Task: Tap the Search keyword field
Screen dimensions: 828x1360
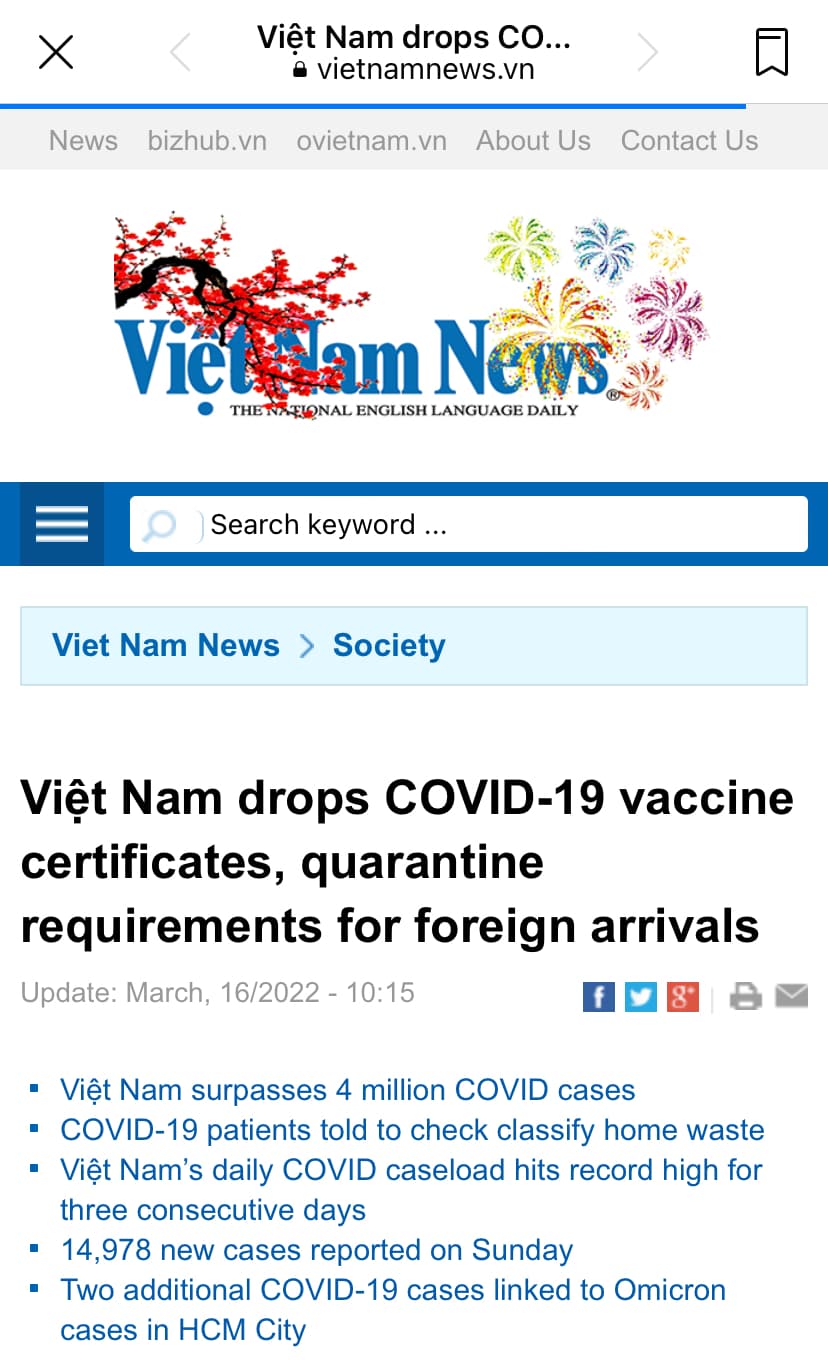Action: [468, 524]
